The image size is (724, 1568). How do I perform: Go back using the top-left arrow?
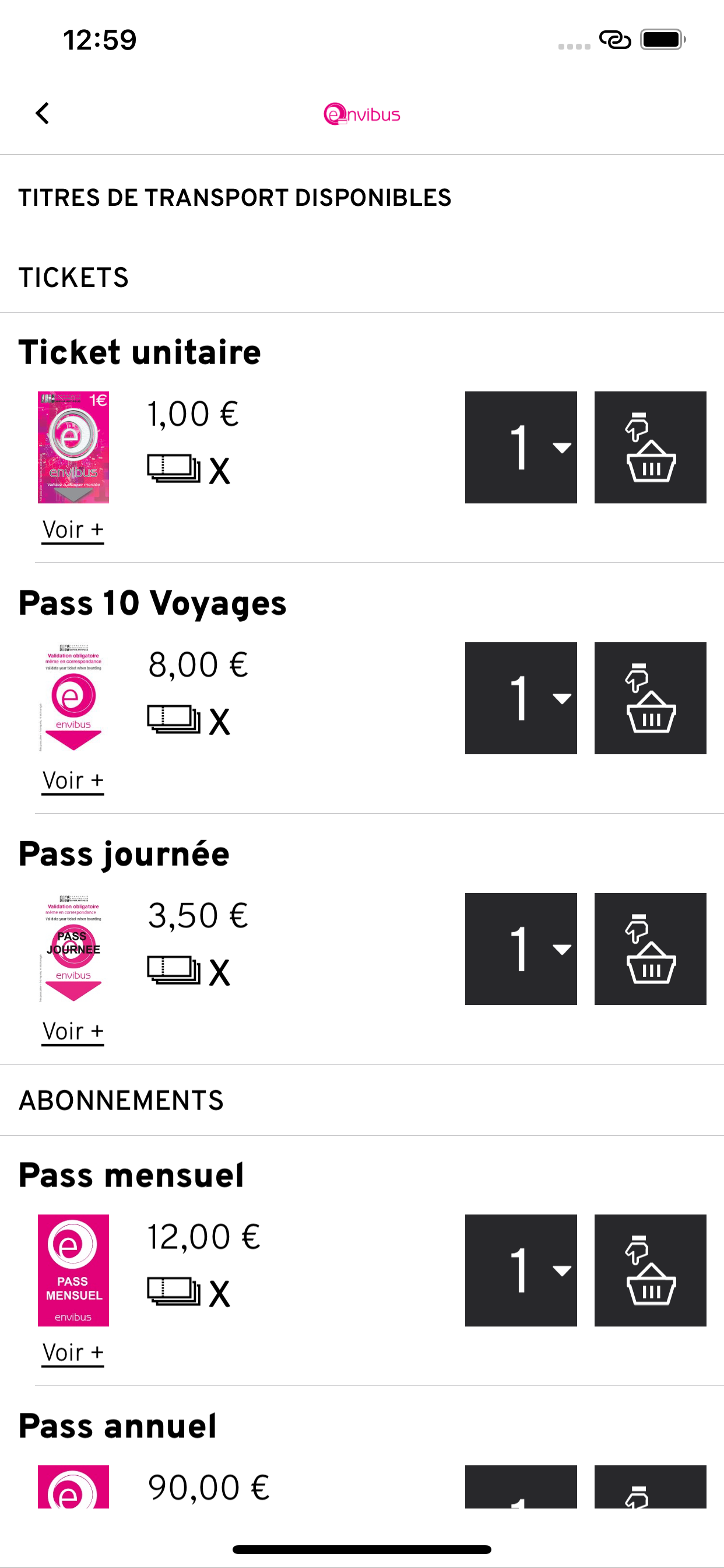click(x=42, y=113)
